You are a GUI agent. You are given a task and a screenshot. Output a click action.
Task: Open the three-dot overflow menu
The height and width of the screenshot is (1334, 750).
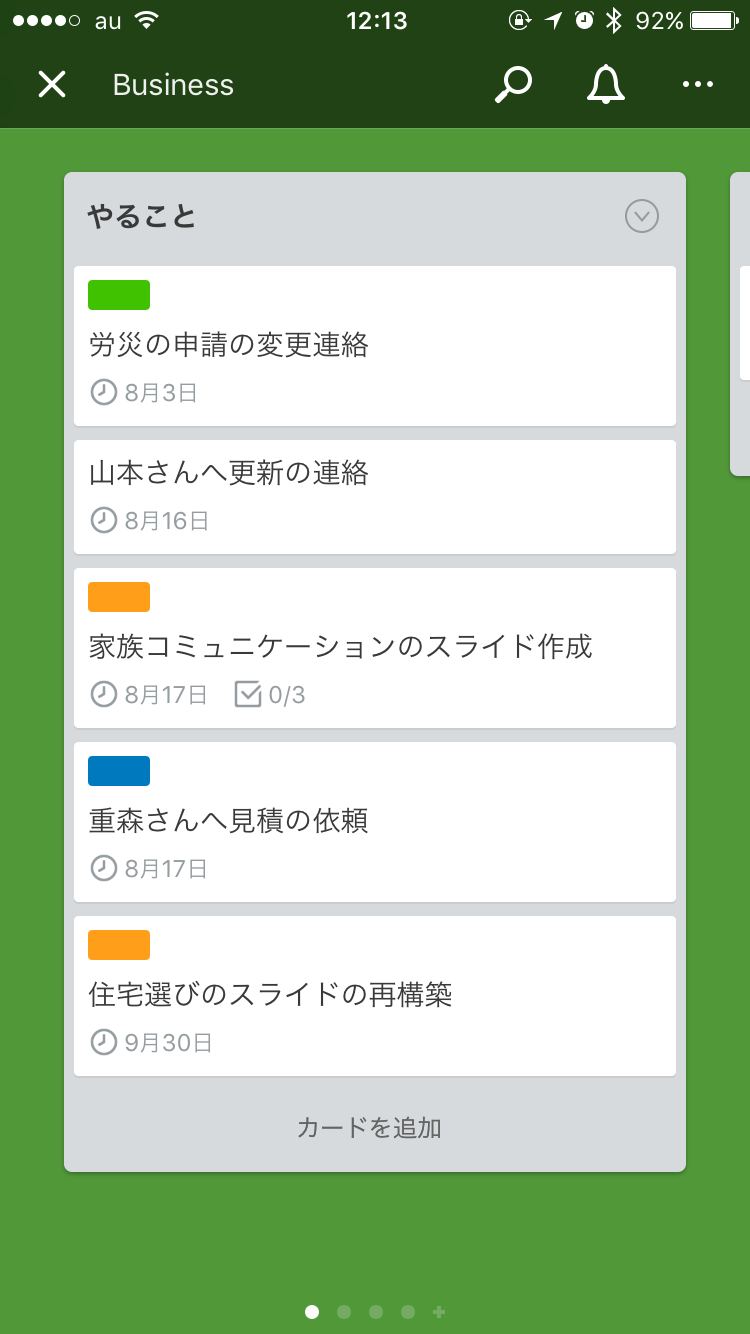(x=698, y=85)
